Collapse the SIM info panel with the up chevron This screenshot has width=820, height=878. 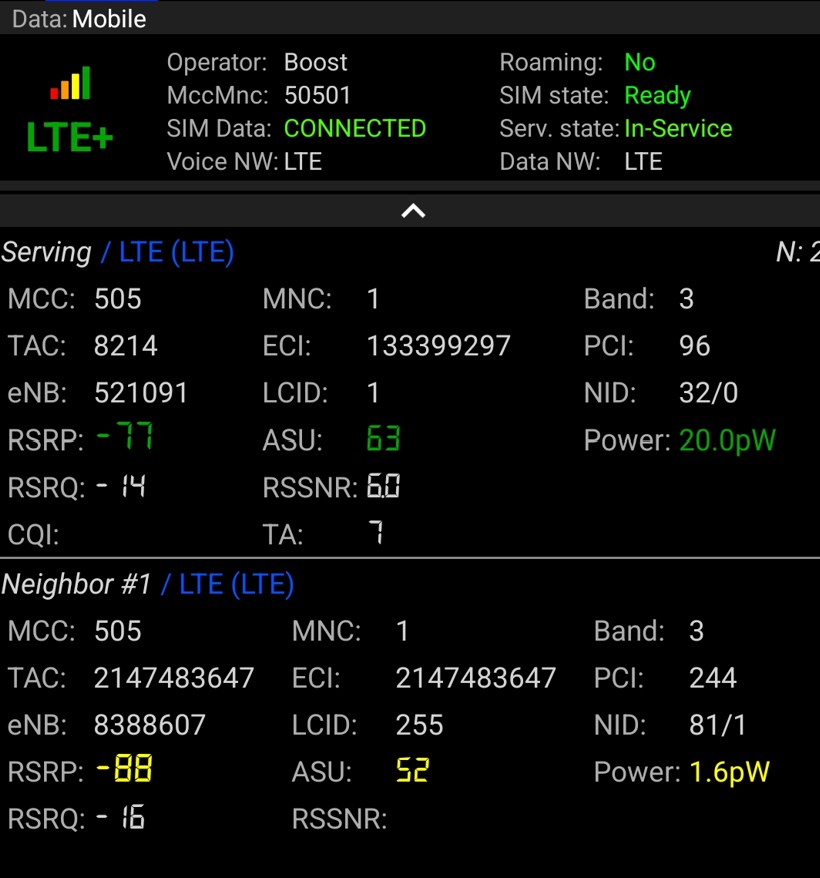tap(413, 211)
